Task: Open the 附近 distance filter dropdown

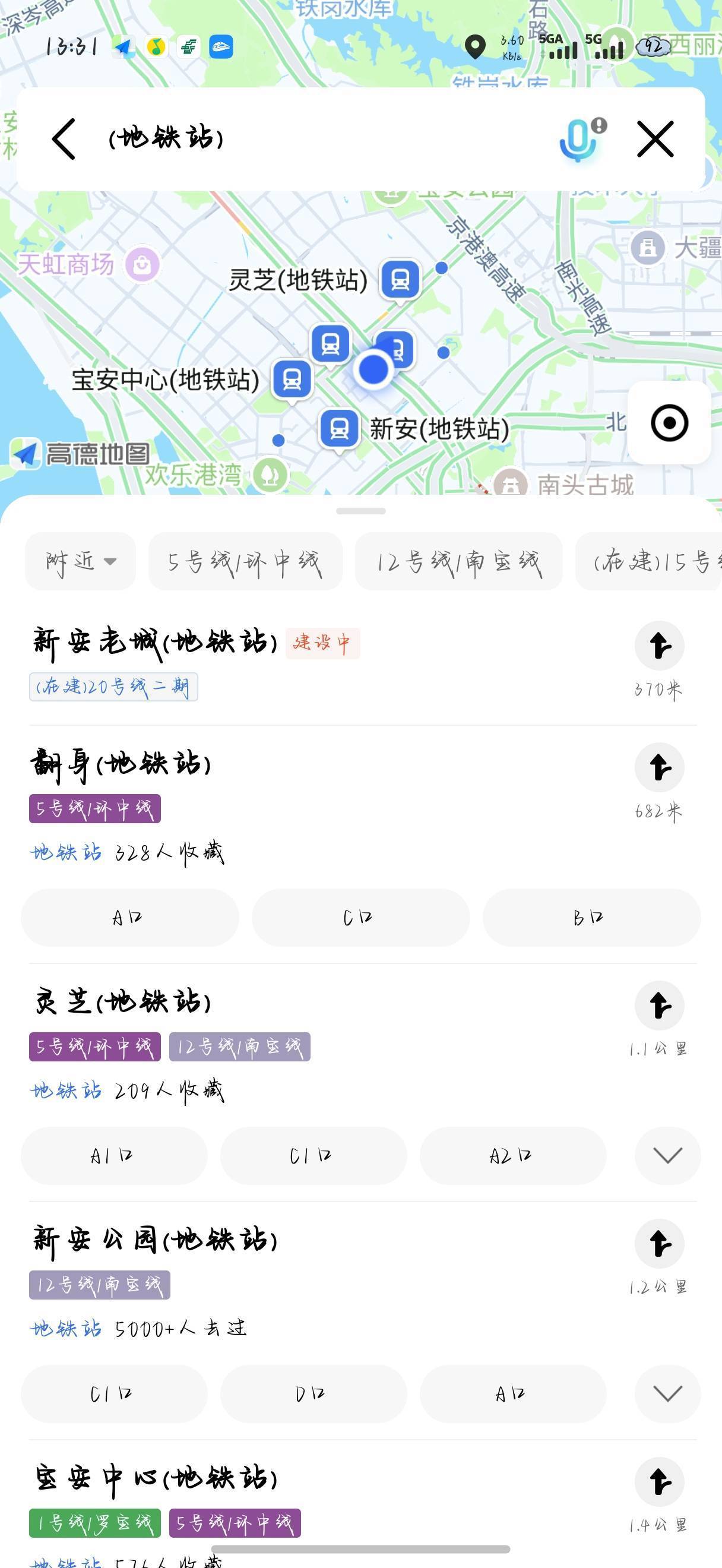Action: (x=80, y=561)
